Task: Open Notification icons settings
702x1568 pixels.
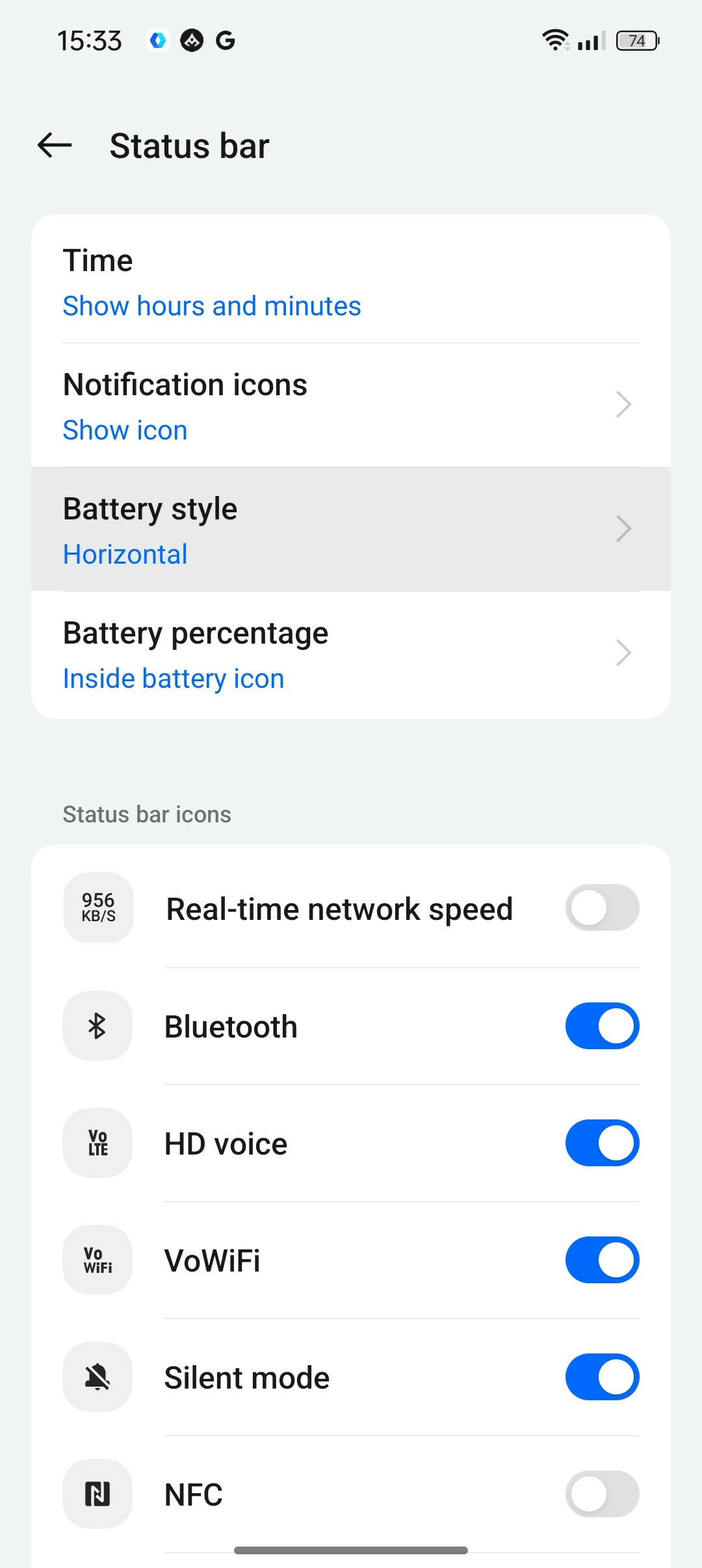Action: click(x=351, y=405)
